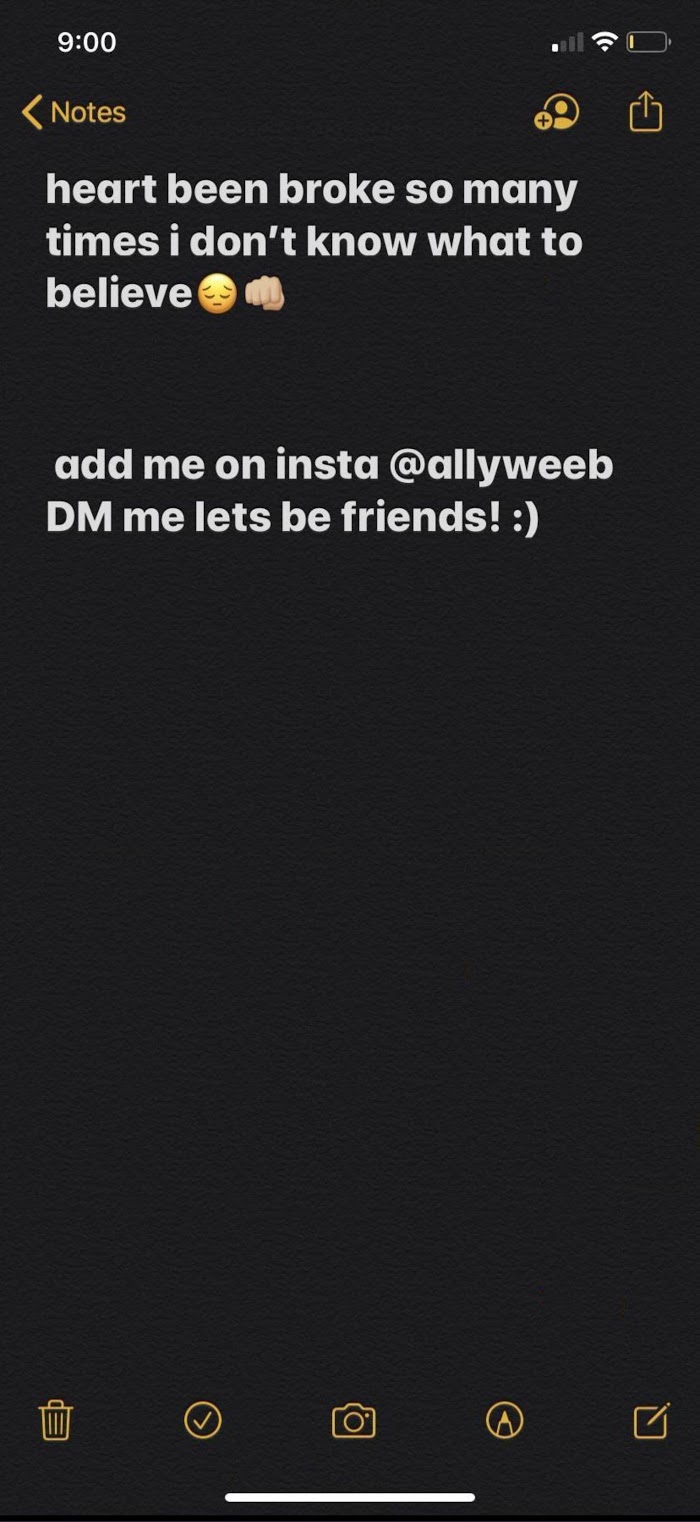The width and height of the screenshot is (700, 1522).
Task: Open the share sheet for this note
Action: 646,111
